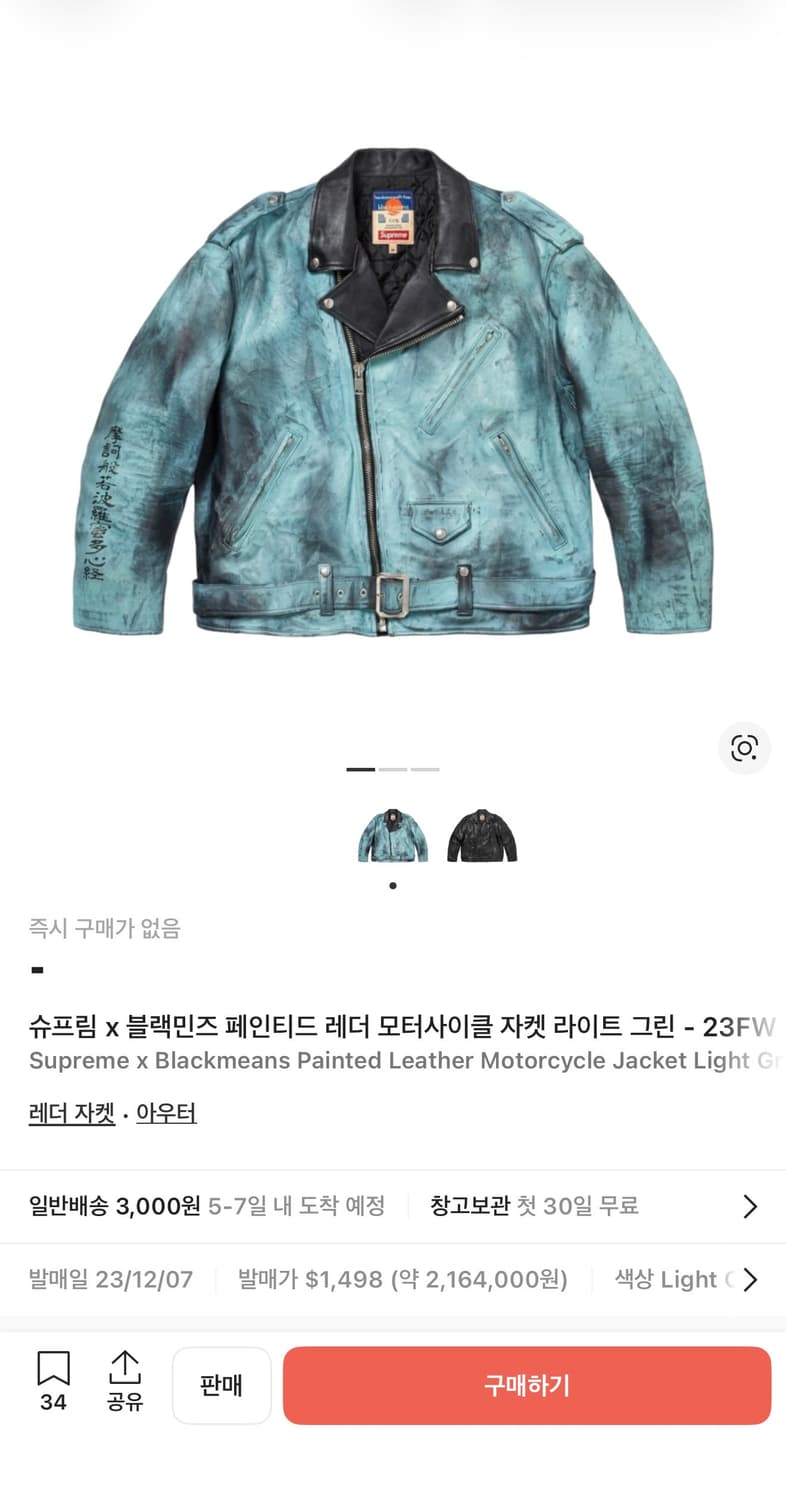Open the 레더 자켓 category link
Screen dimensions: 786x1500
(70, 1113)
